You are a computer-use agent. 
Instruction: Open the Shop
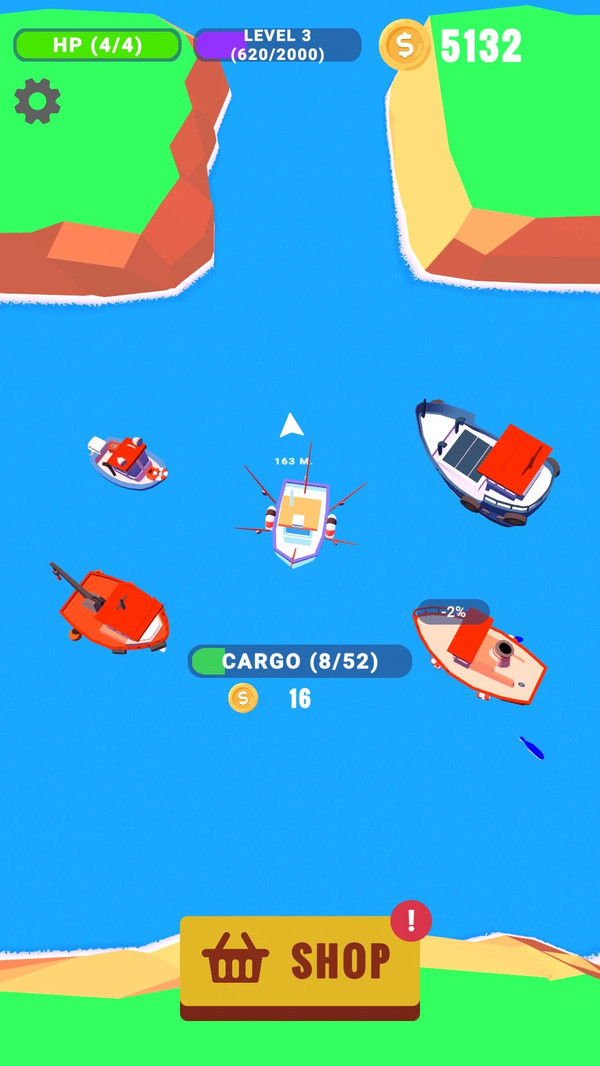(299, 963)
